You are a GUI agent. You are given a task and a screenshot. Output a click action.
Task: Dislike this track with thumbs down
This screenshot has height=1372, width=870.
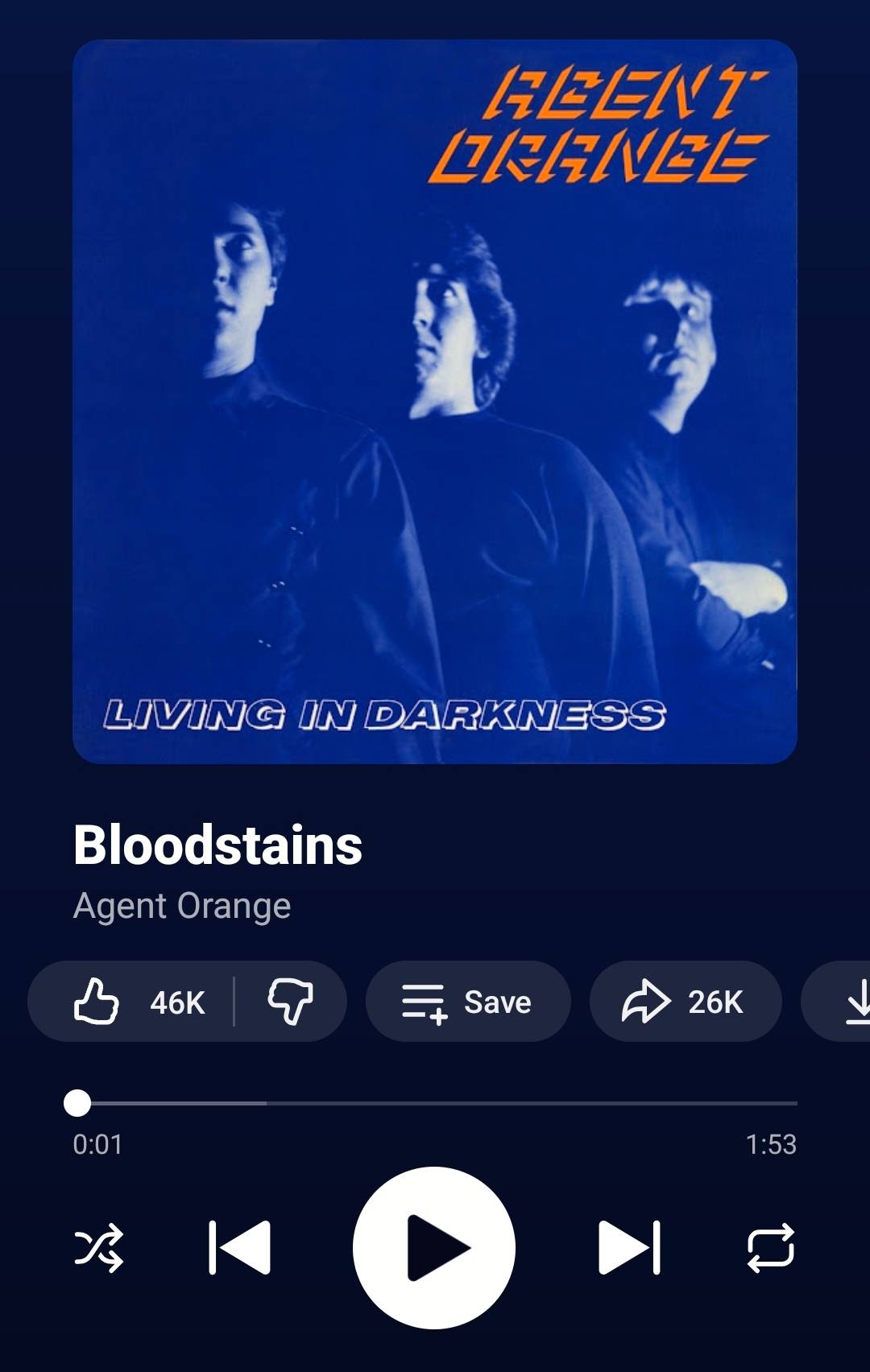(290, 1002)
